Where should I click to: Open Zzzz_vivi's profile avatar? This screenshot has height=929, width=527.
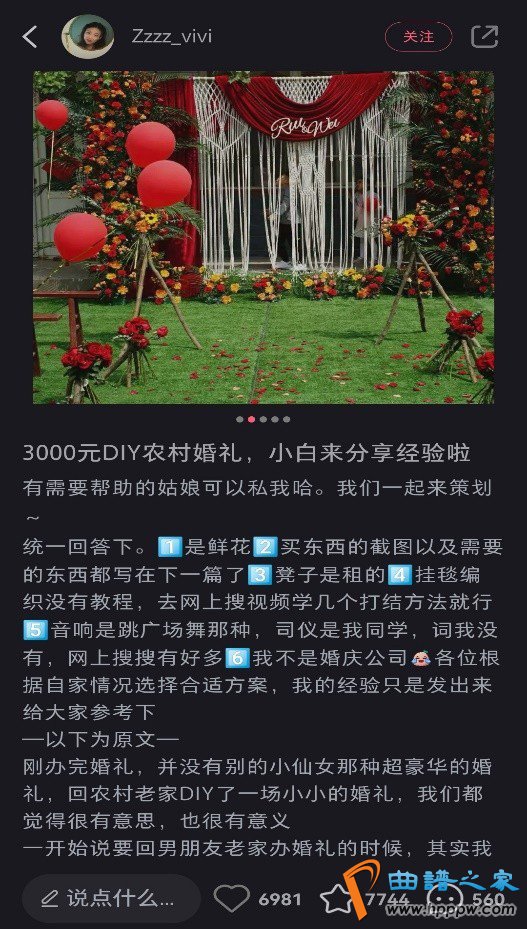pyautogui.click(x=88, y=37)
